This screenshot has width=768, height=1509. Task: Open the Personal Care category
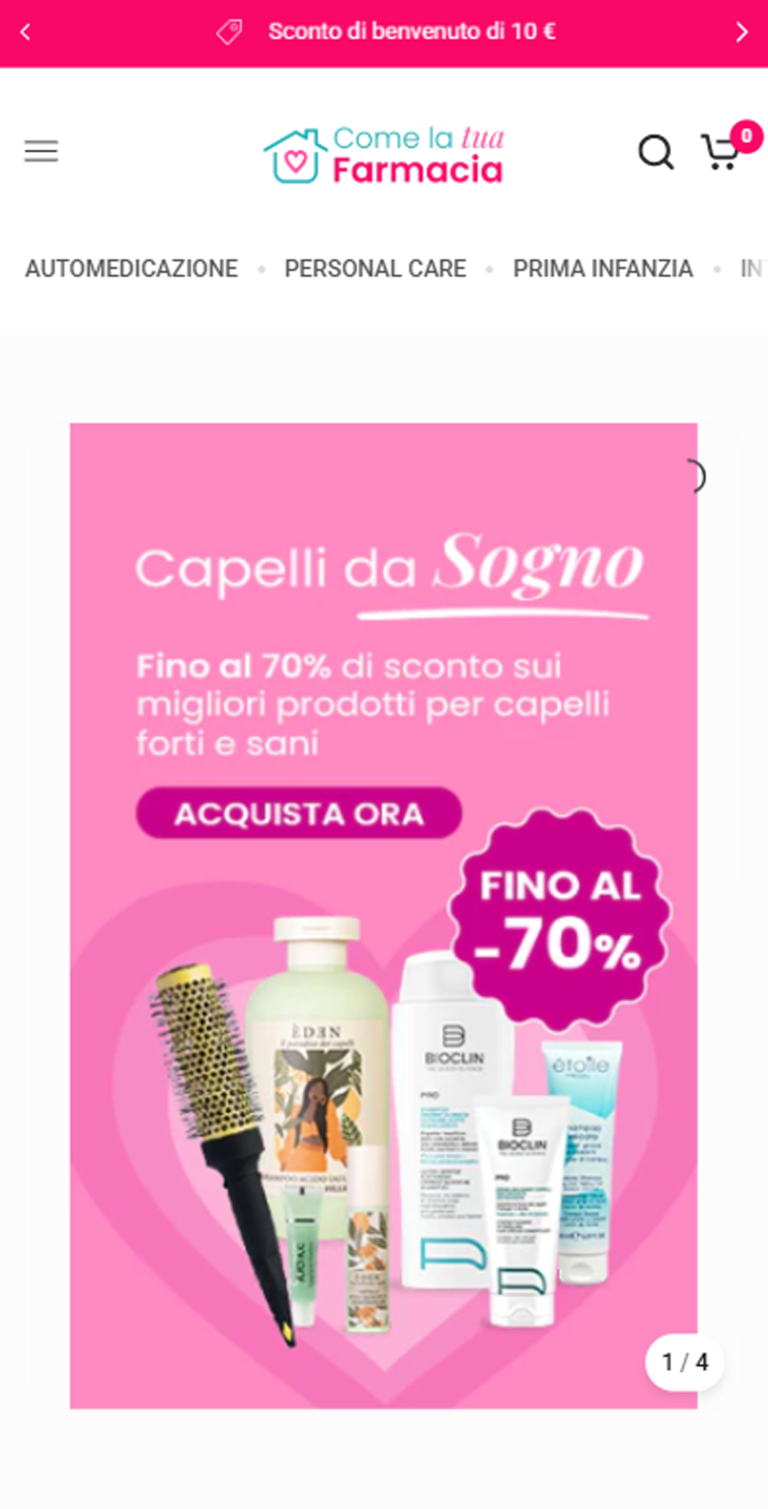375,269
